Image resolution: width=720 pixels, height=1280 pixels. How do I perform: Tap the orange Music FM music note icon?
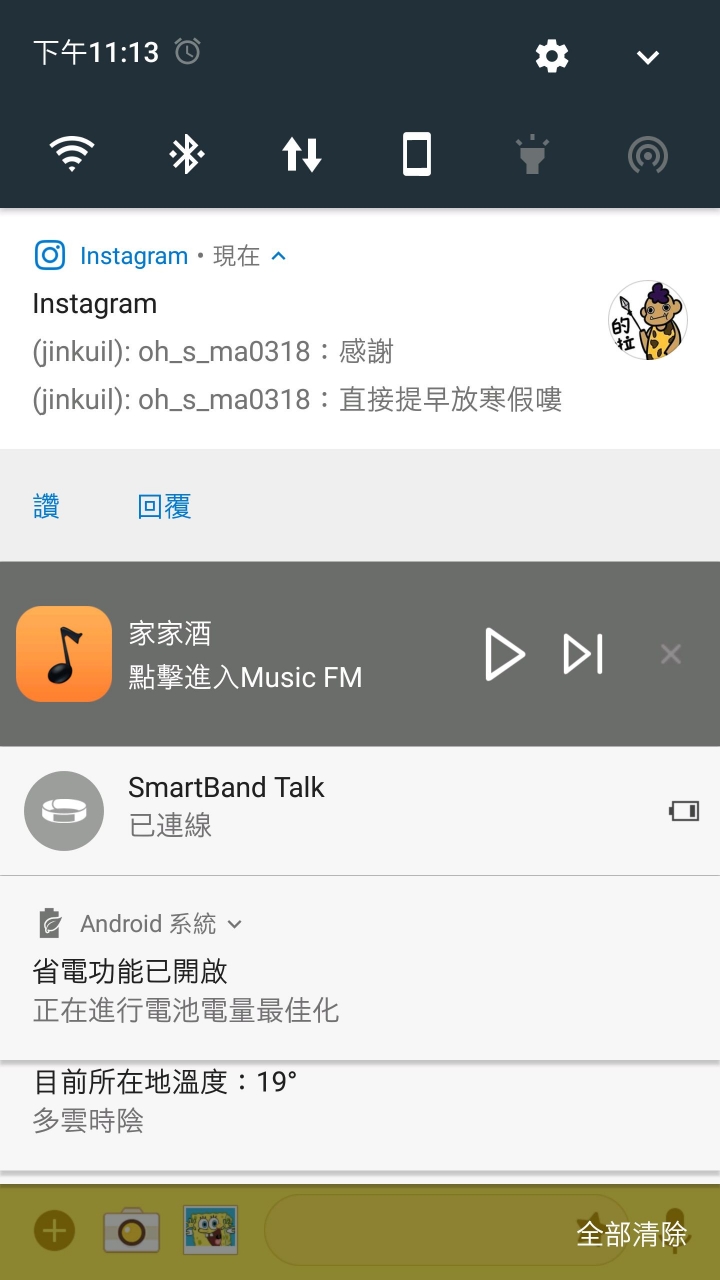[x=64, y=654]
